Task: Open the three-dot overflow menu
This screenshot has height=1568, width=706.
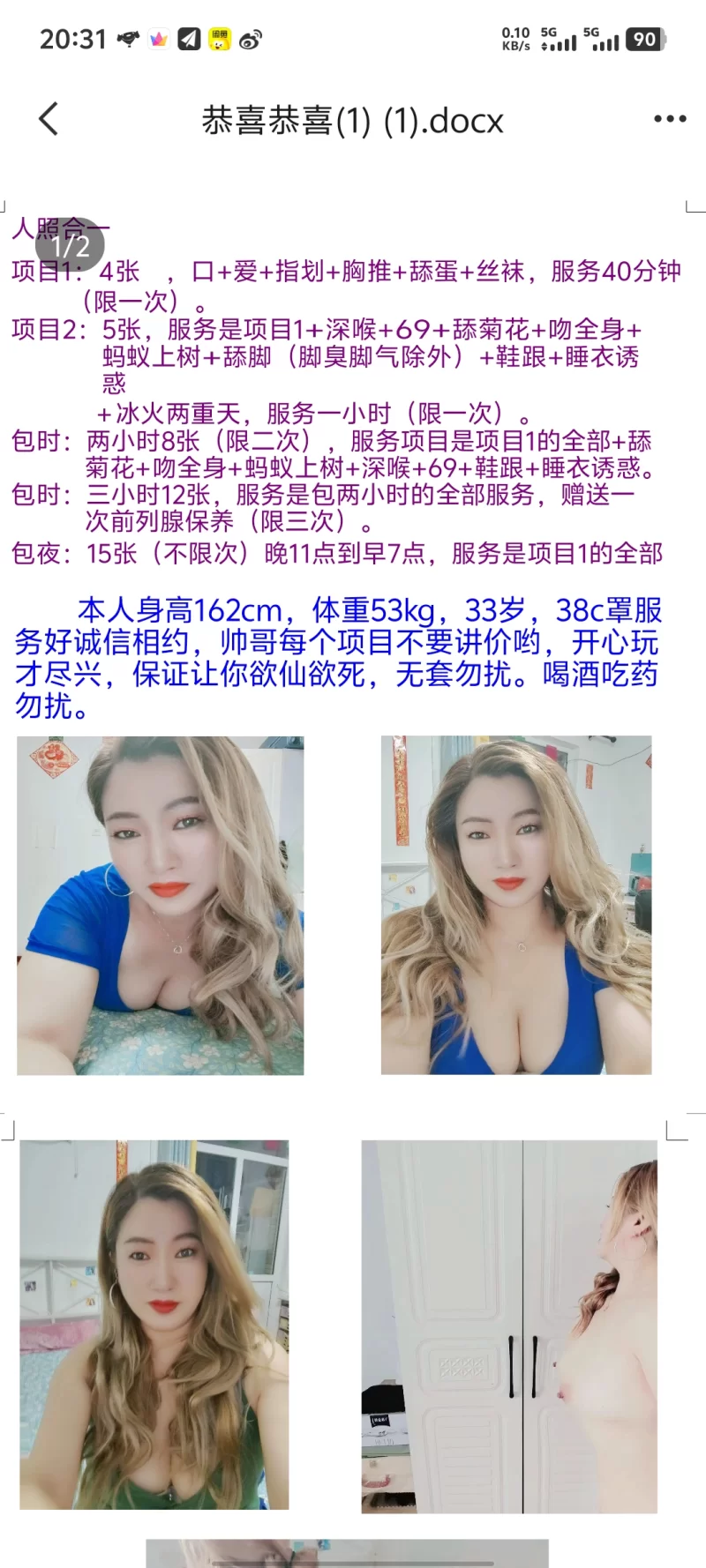Action: (670, 119)
